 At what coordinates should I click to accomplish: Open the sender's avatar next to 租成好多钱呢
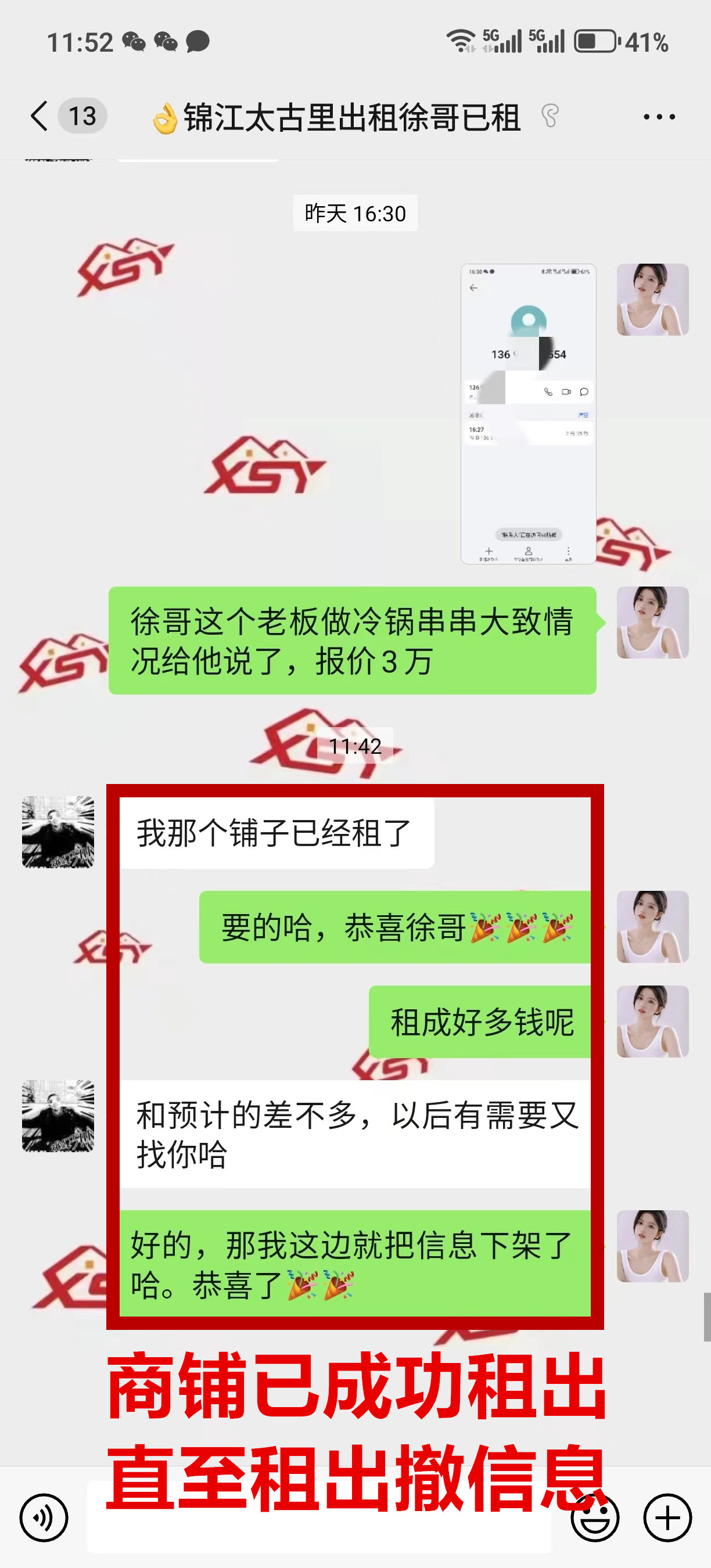(652, 1022)
